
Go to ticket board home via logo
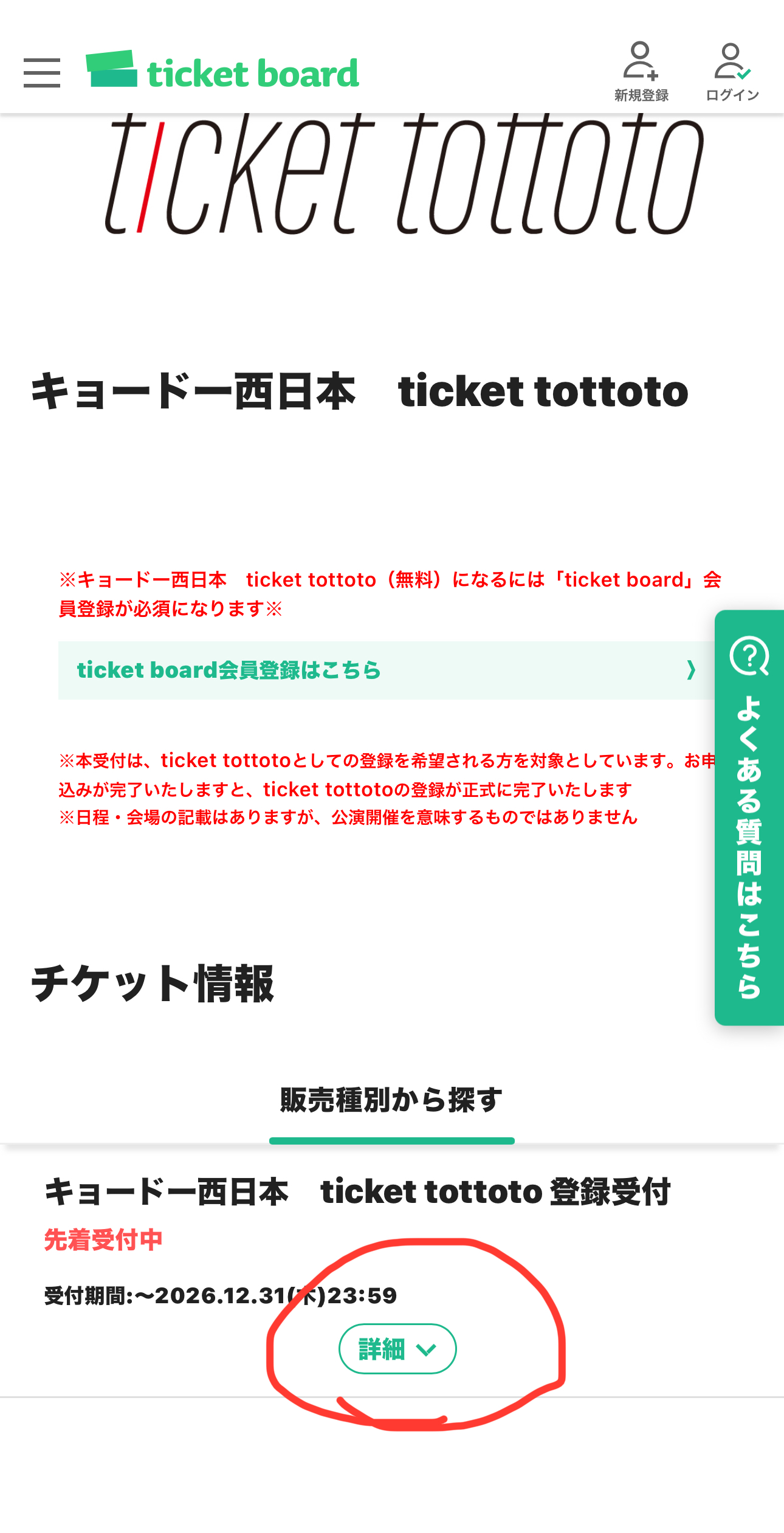[222, 70]
